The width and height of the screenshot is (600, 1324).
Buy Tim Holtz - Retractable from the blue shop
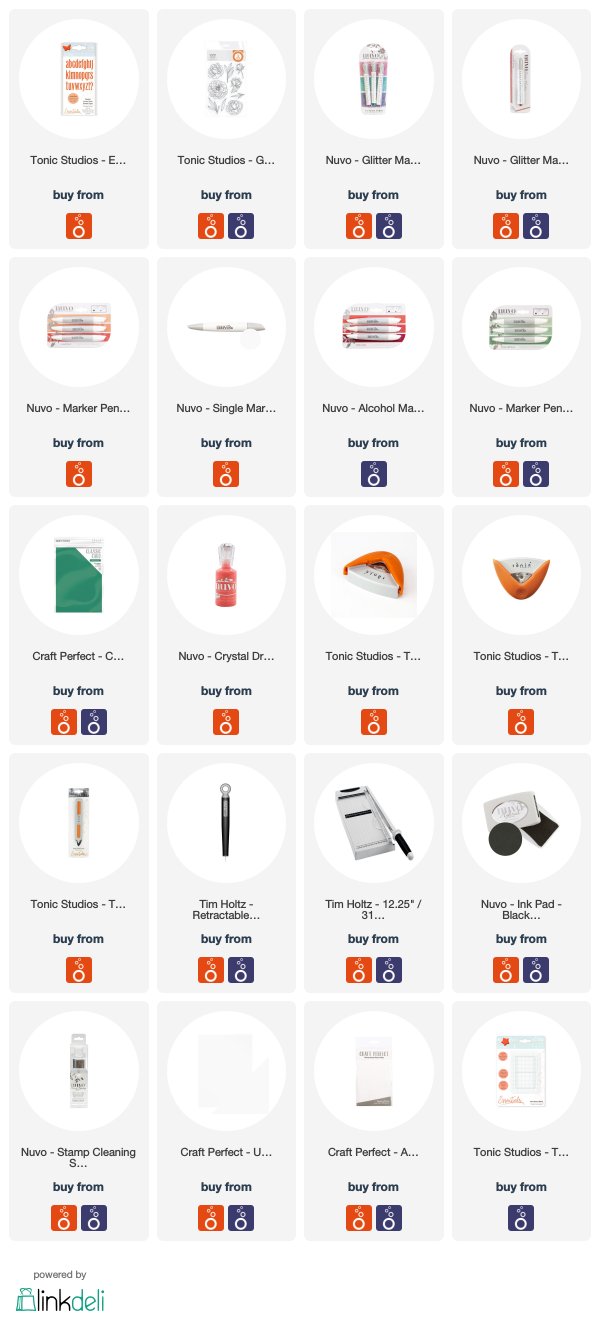tap(241, 970)
